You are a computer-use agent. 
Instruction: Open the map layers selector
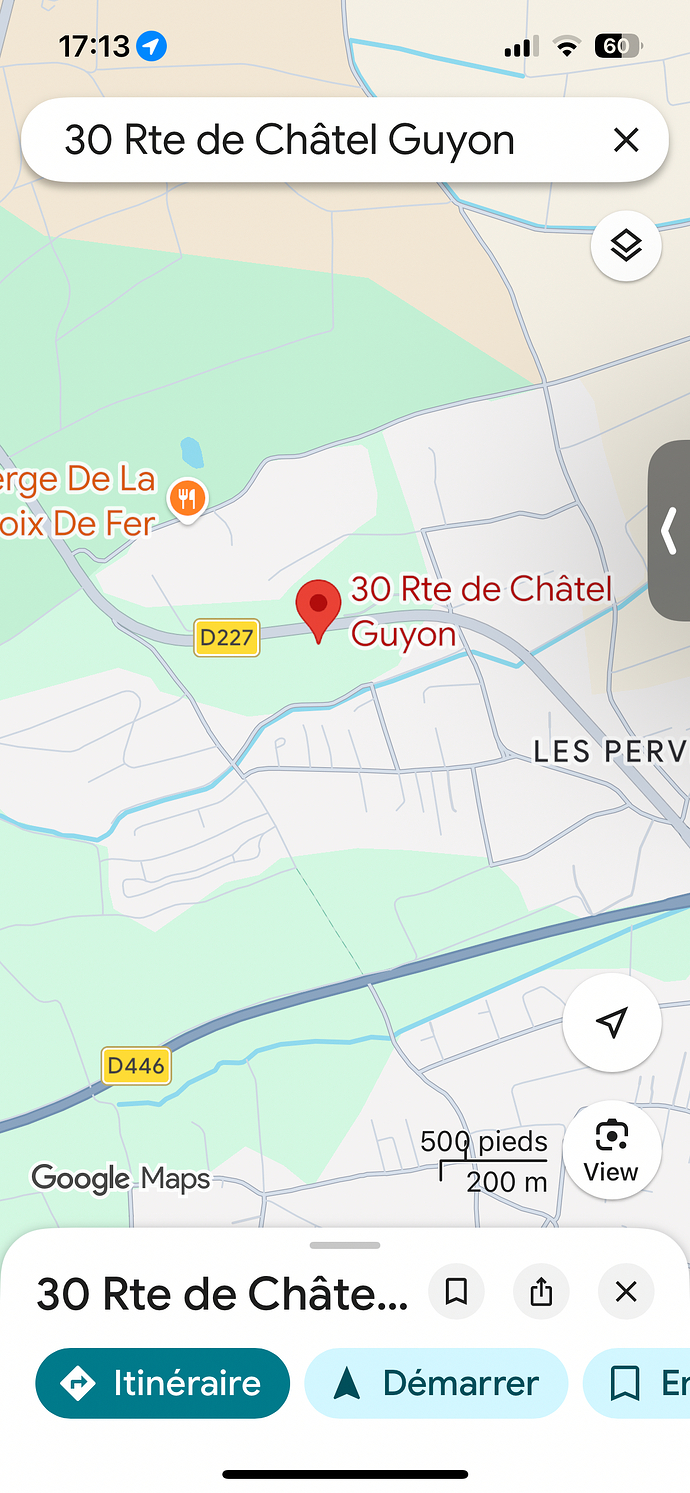[x=626, y=245]
